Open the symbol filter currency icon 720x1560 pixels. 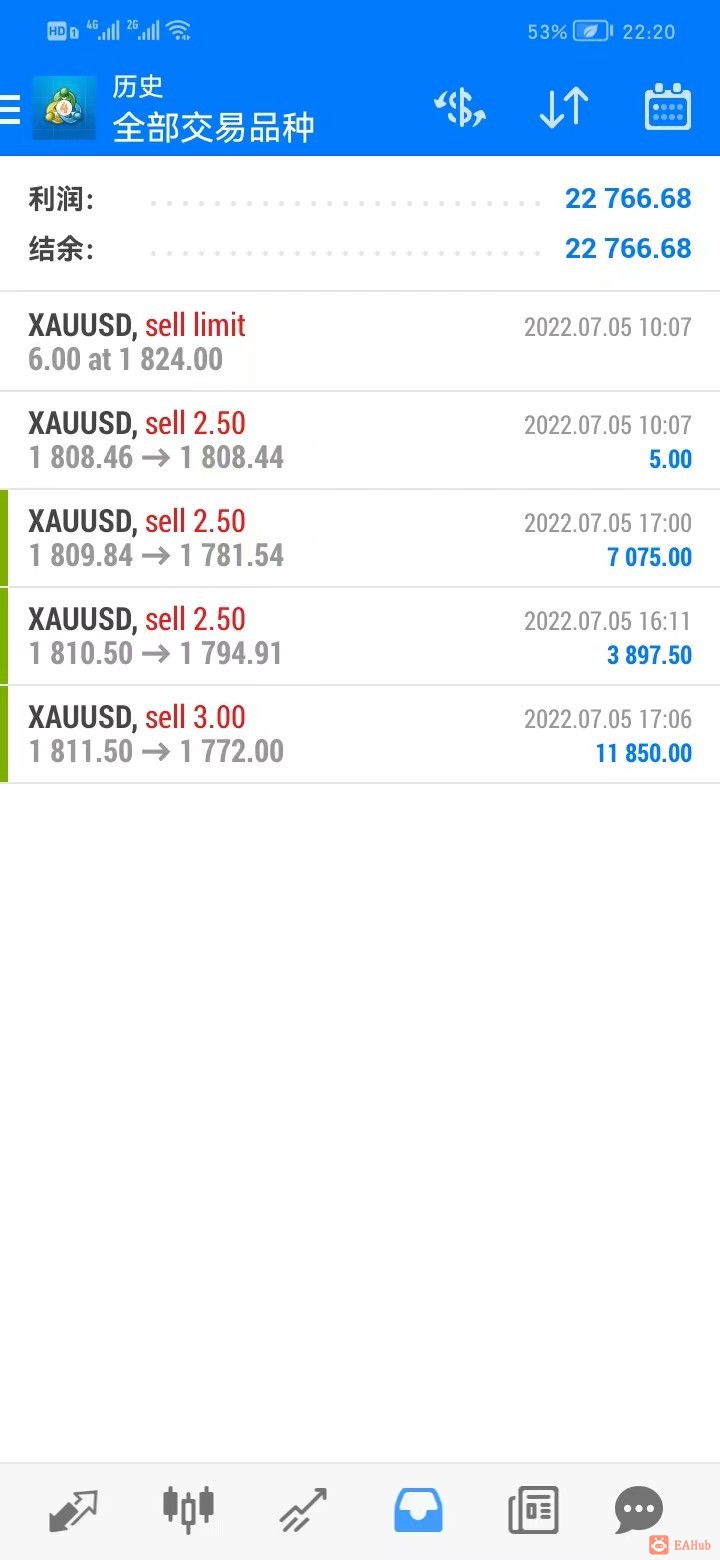[459, 108]
